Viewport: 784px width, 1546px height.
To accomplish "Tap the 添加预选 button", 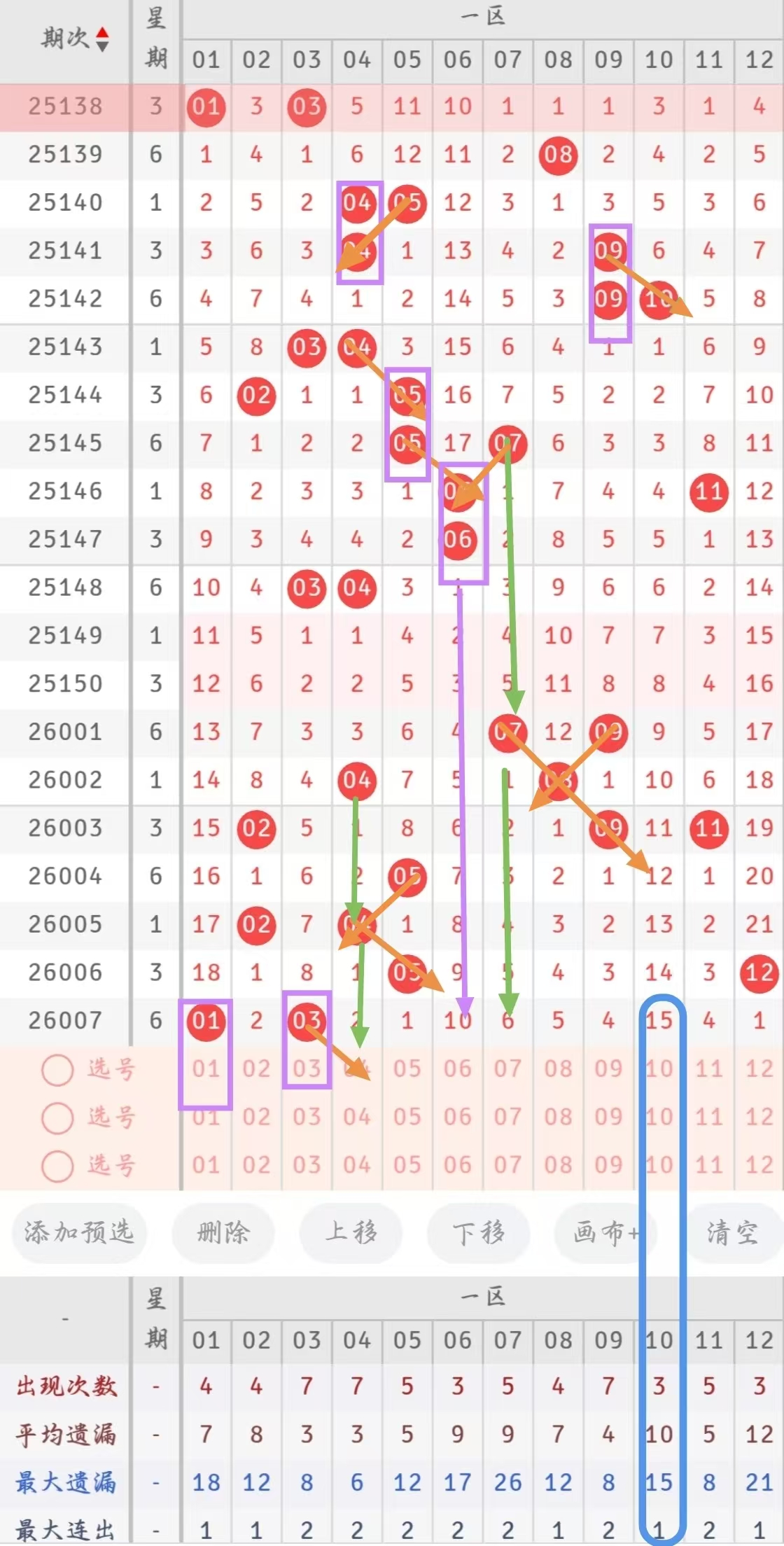I will pos(79,1232).
